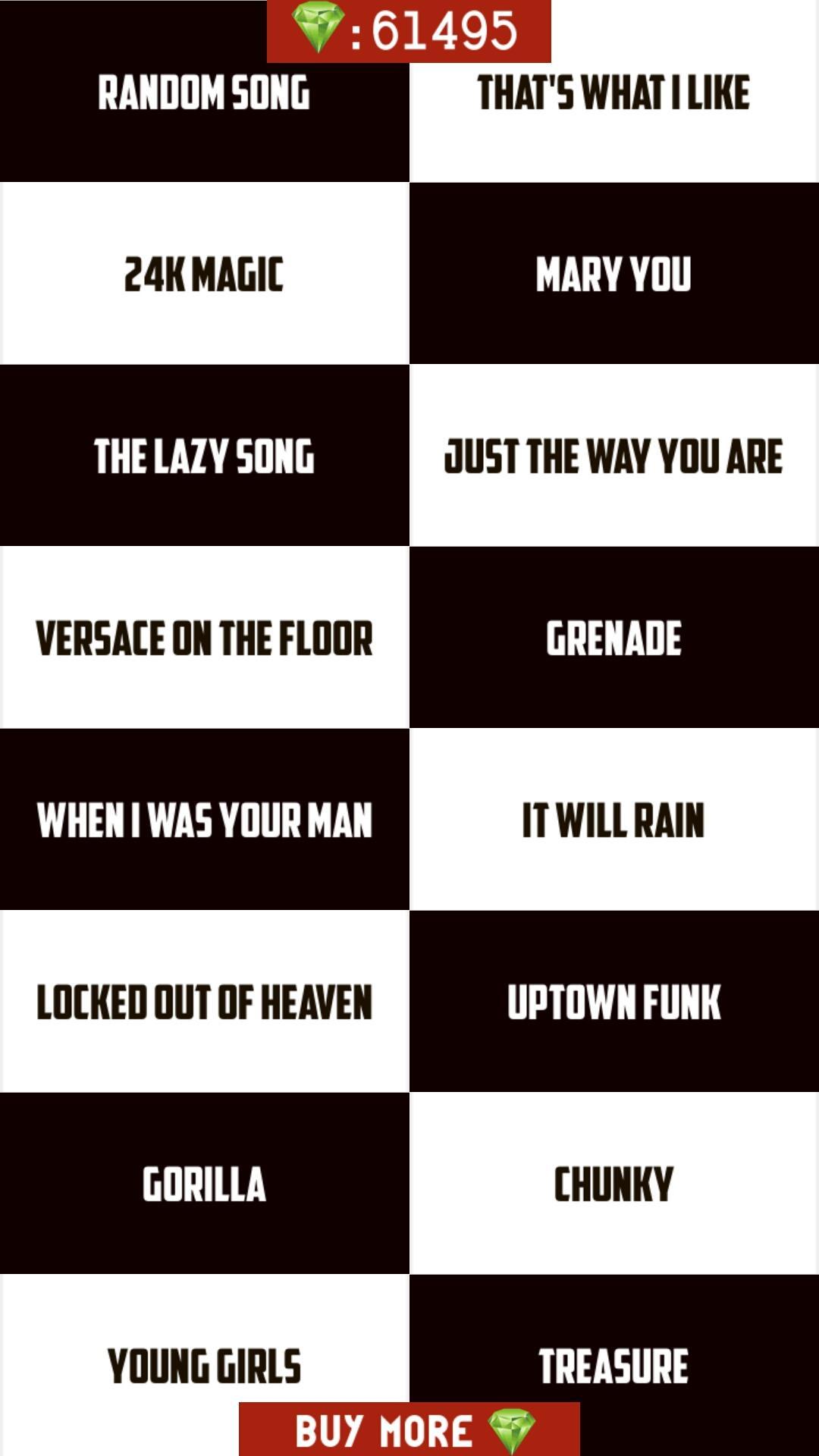The image size is (819, 1456).
Task: Choose the Mary You tile
Action: click(x=613, y=274)
